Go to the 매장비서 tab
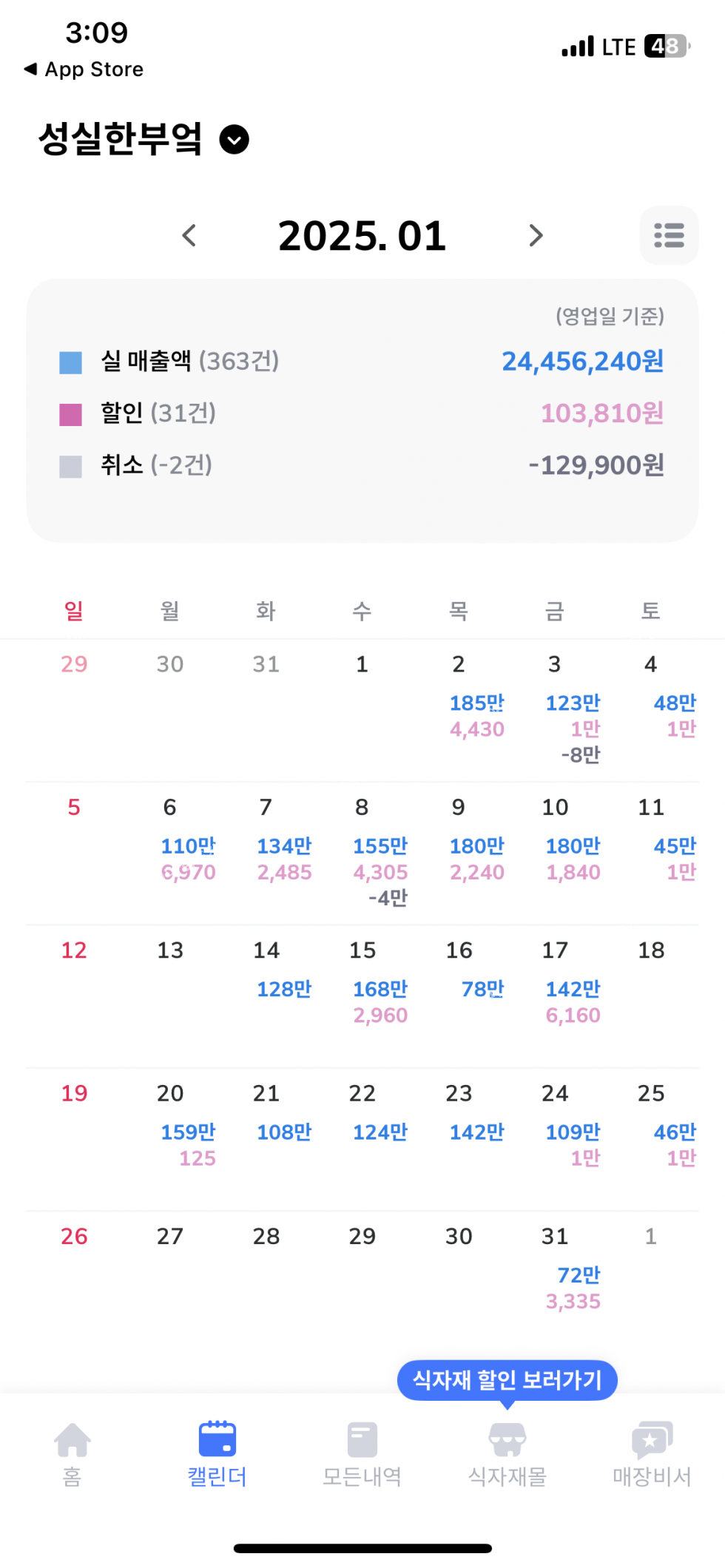Screen dimensions: 725x1568 click(652, 1453)
